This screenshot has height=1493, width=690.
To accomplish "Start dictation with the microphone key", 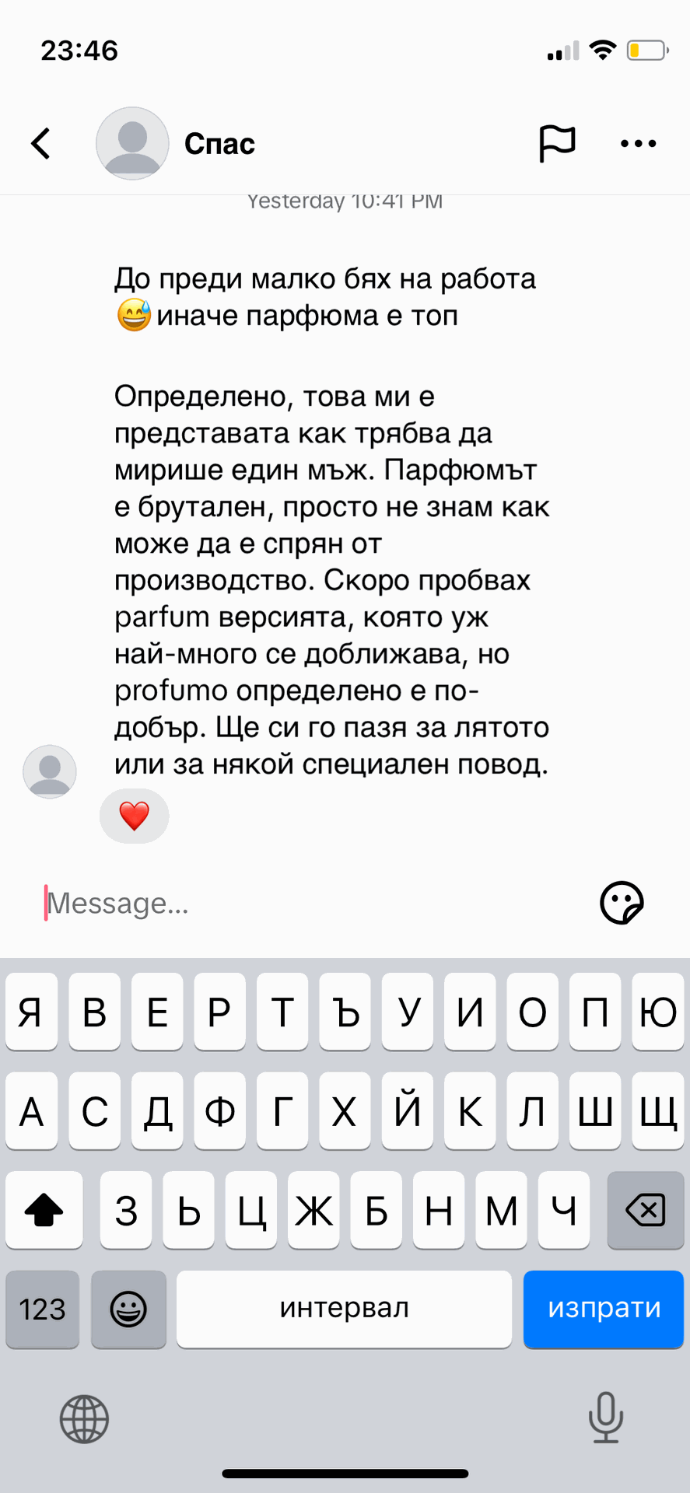I will click(605, 1418).
